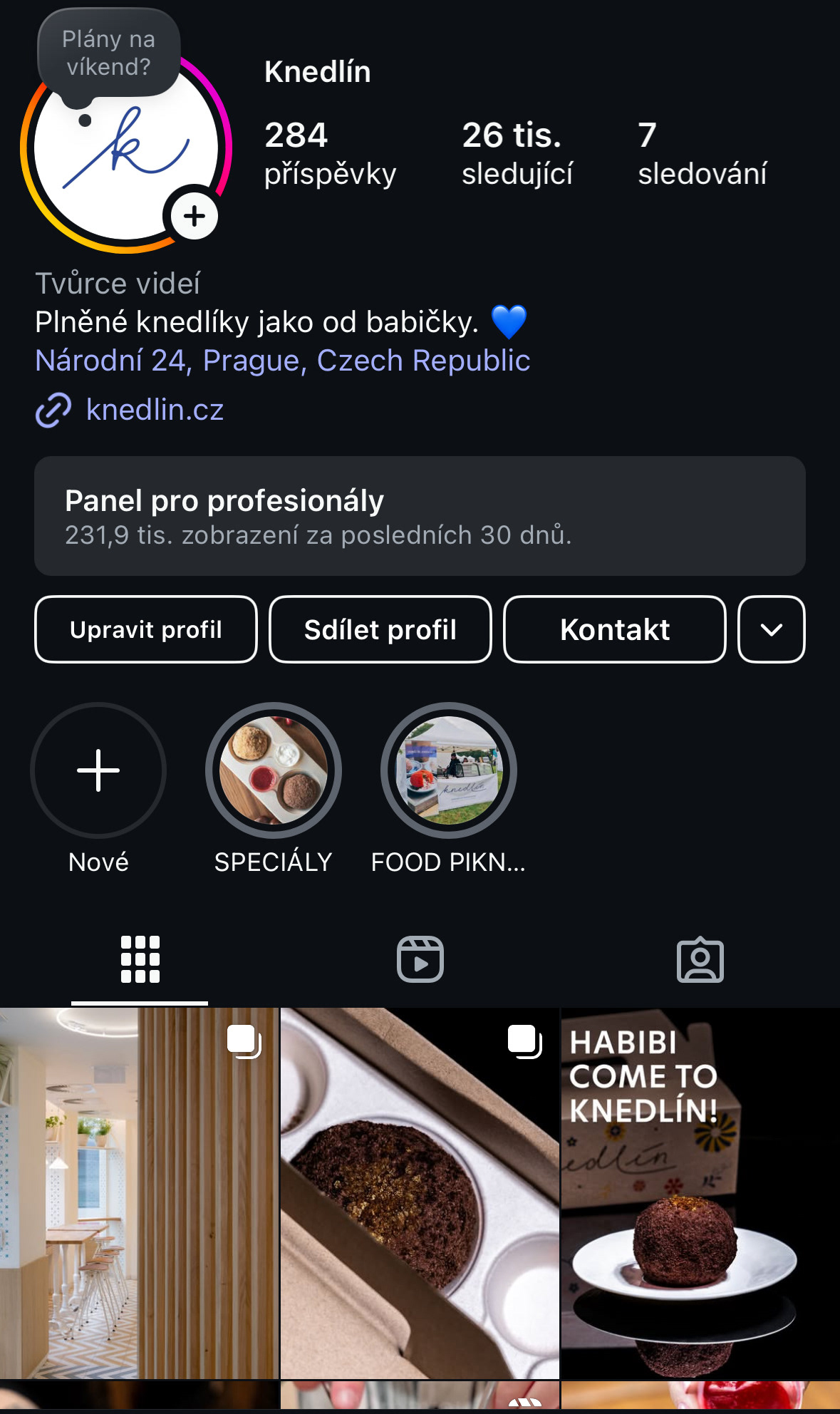Open the Národní 24, Prague address link
840x1414 pixels.
point(282,361)
